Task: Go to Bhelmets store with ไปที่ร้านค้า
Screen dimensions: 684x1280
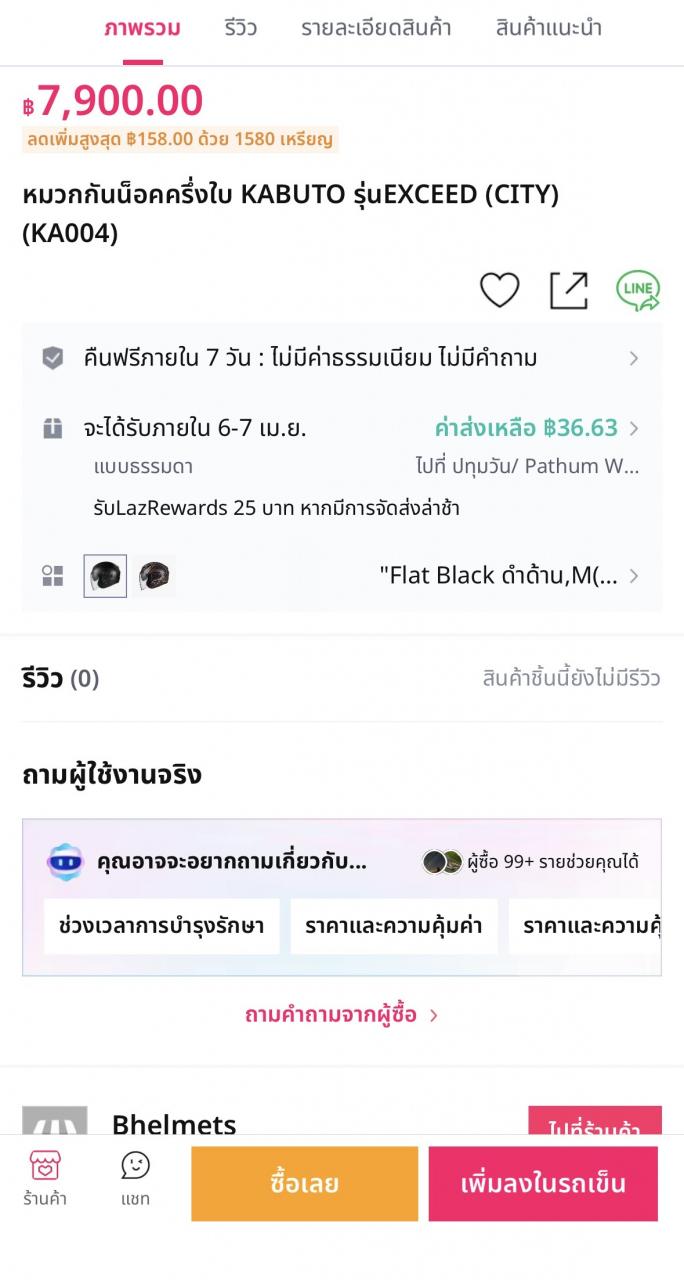Action: (594, 1124)
